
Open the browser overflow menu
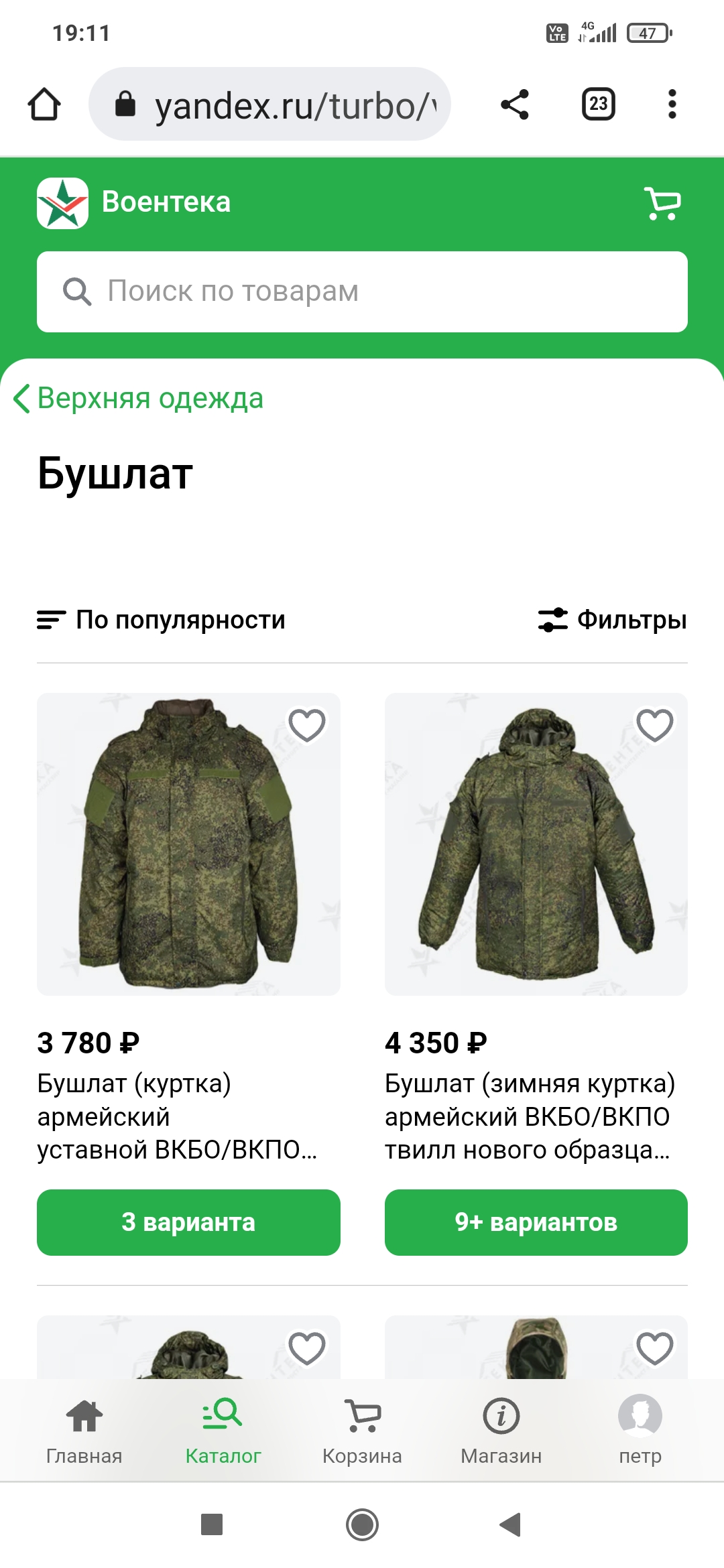tap(672, 105)
